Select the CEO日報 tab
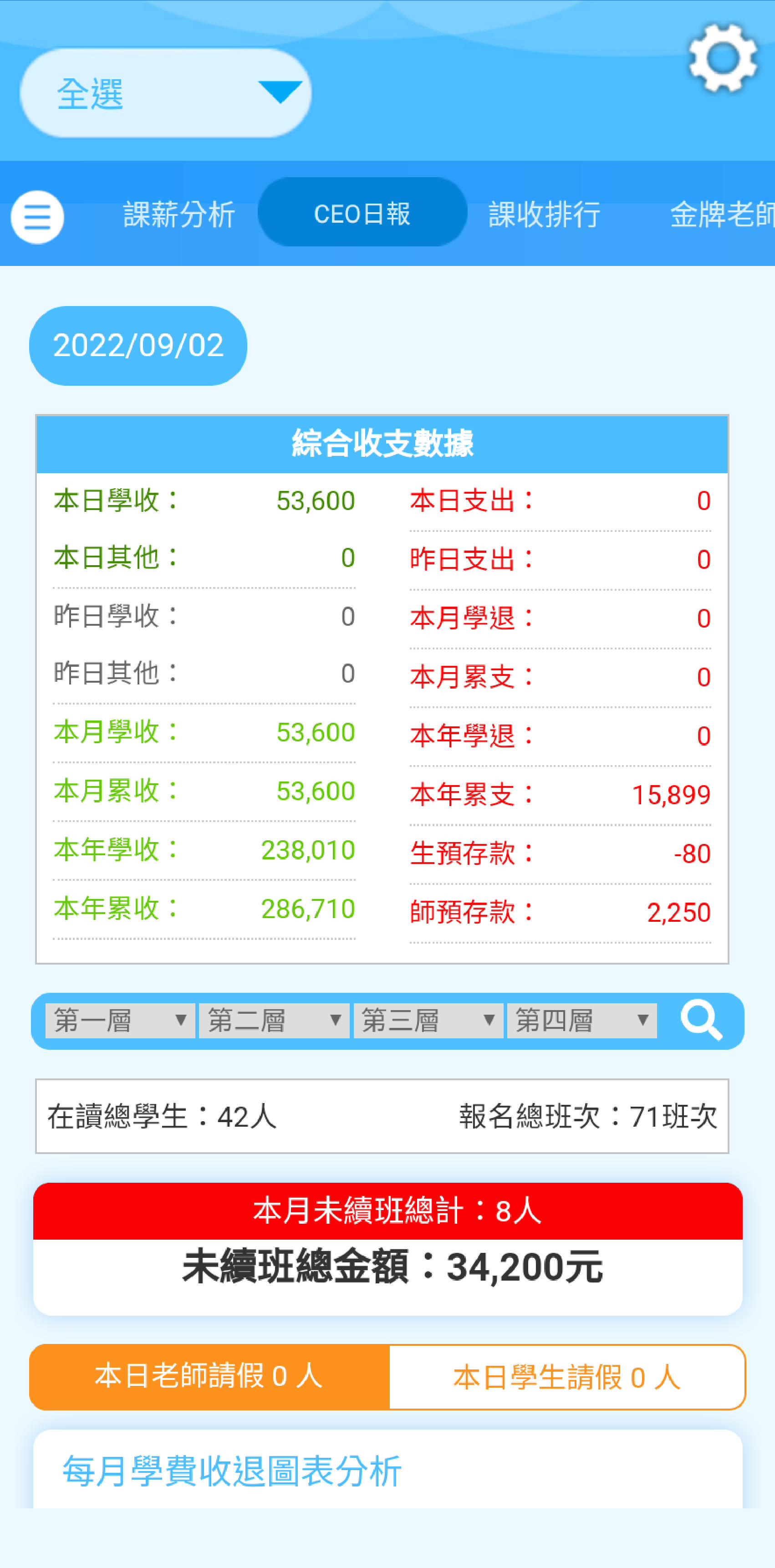Viewport: 775px width, 1568px height. tap(362, 213)
